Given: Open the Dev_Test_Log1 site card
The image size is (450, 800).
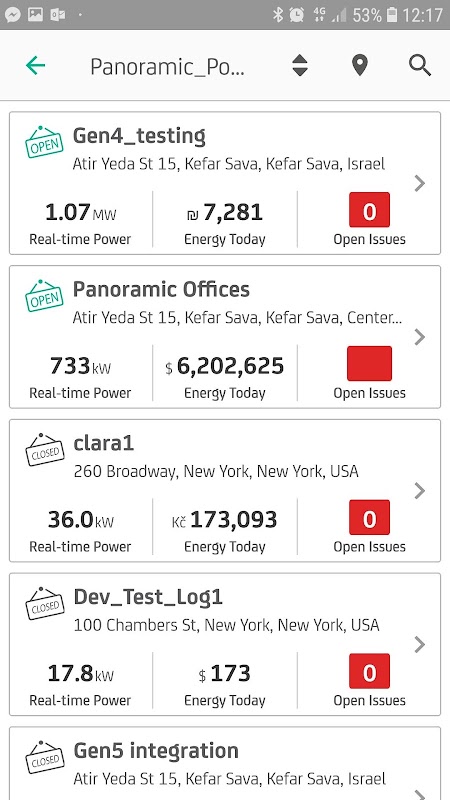Looking at the screenshot, I should [x=225, y=644].
